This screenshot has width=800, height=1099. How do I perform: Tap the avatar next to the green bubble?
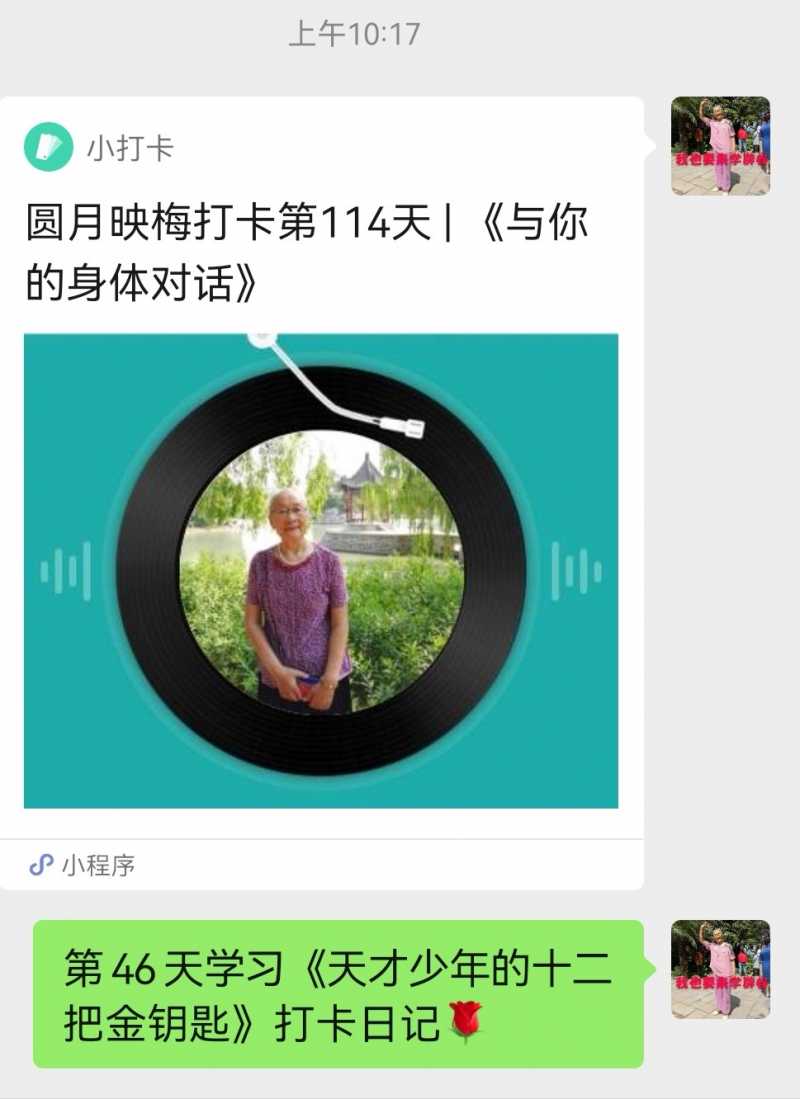722,970
